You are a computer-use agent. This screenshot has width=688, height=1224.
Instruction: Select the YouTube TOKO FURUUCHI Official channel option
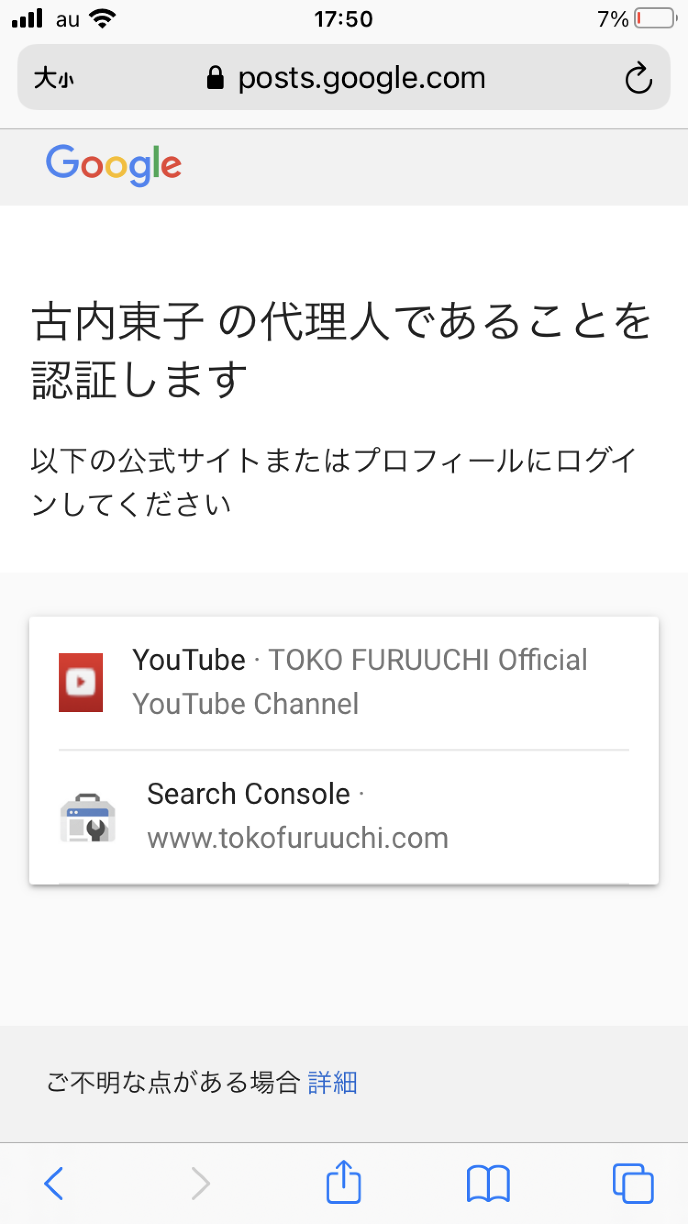[x=344, y=682]
